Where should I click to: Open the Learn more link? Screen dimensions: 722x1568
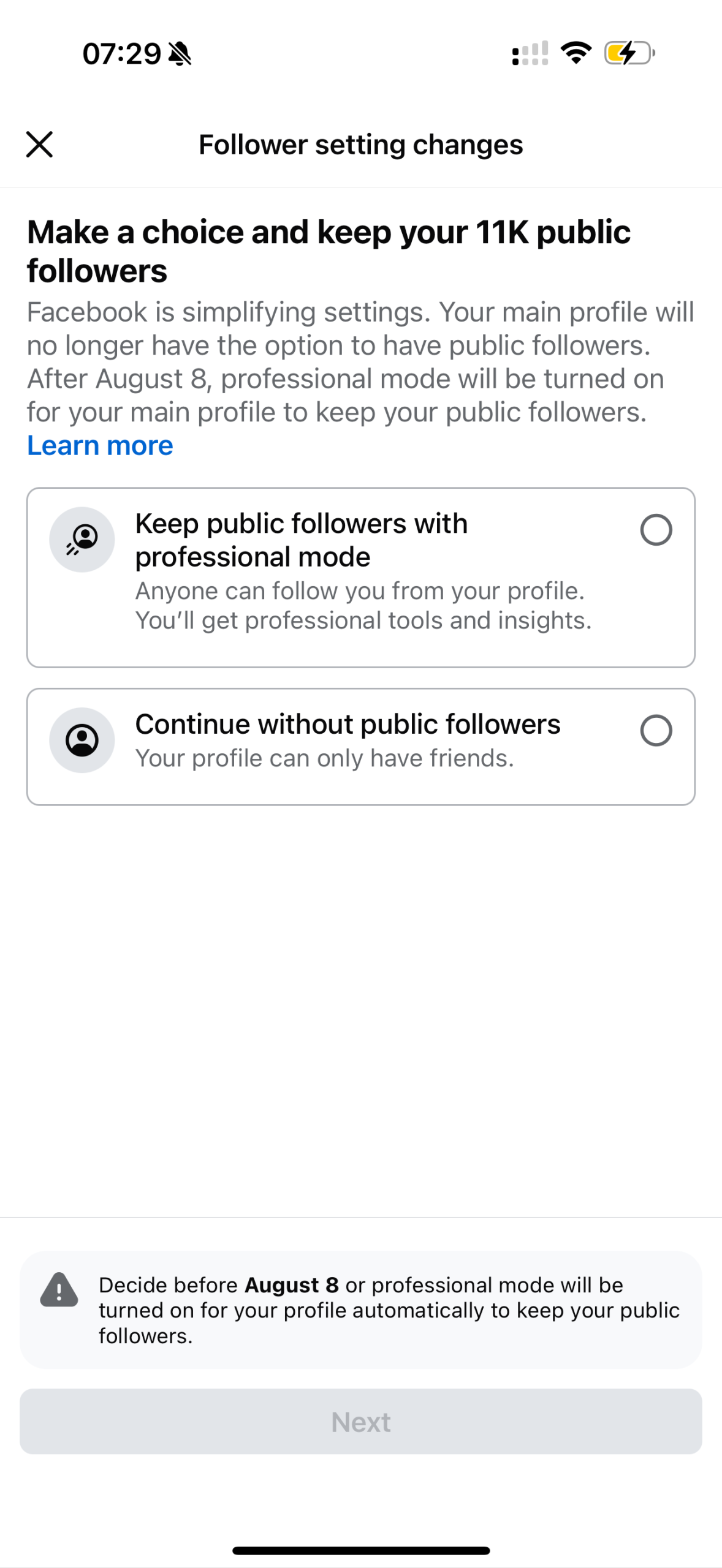click(99, 445)
